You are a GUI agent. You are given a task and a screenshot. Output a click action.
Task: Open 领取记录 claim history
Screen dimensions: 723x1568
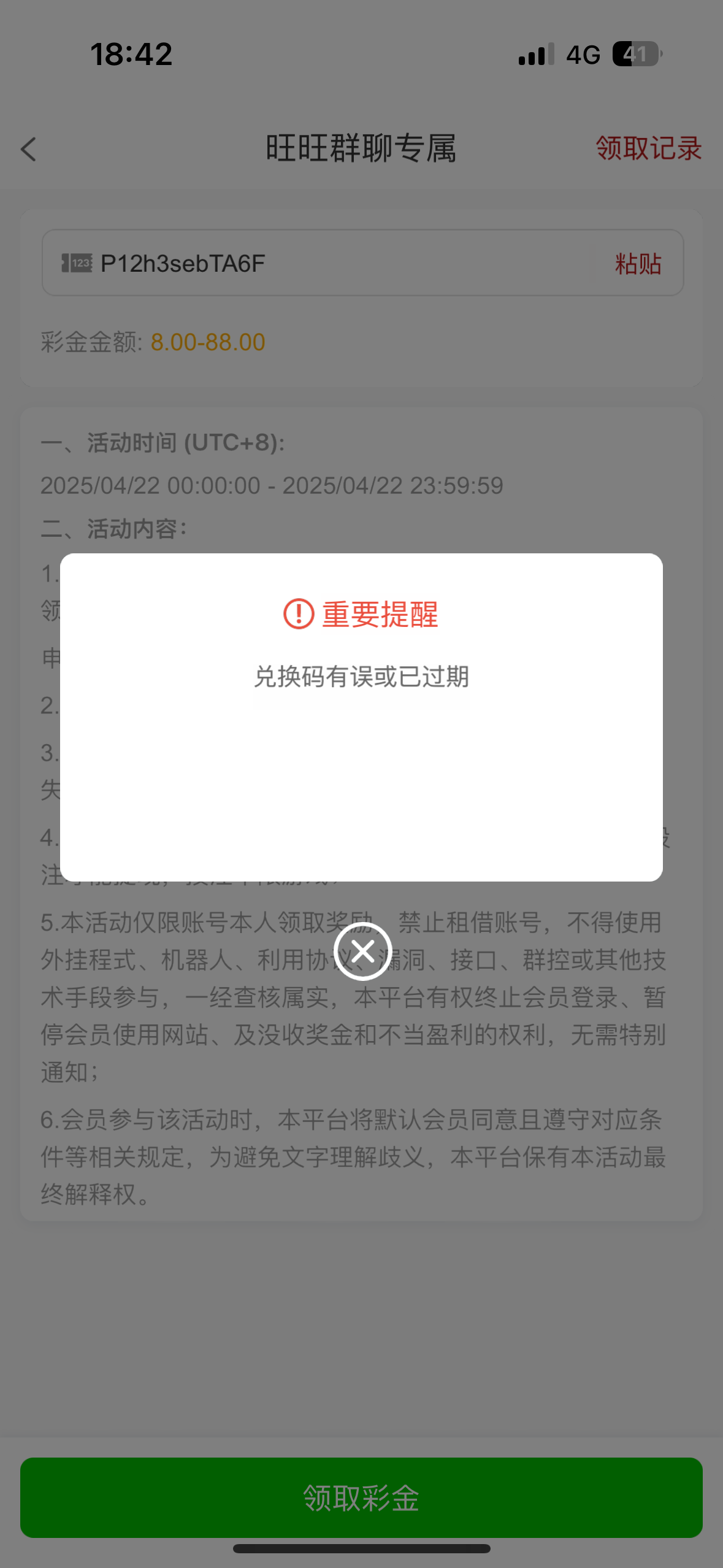tap(649, 148)
